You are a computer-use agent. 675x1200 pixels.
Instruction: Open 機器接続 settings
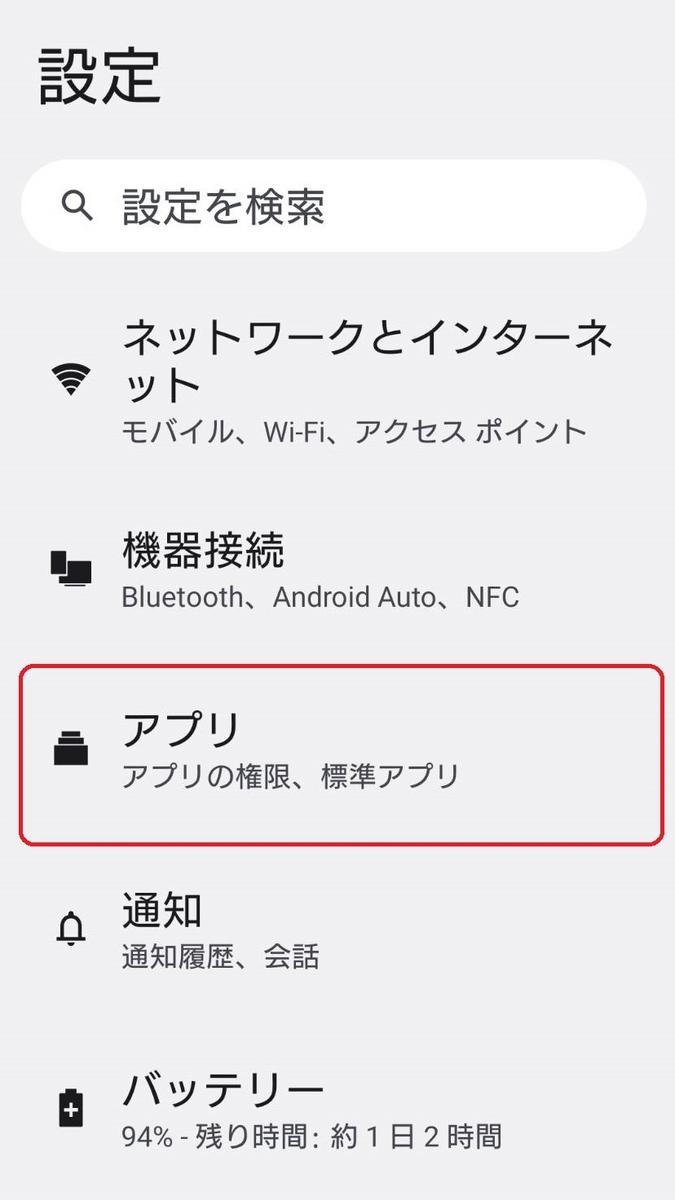(x=337, y=570)
